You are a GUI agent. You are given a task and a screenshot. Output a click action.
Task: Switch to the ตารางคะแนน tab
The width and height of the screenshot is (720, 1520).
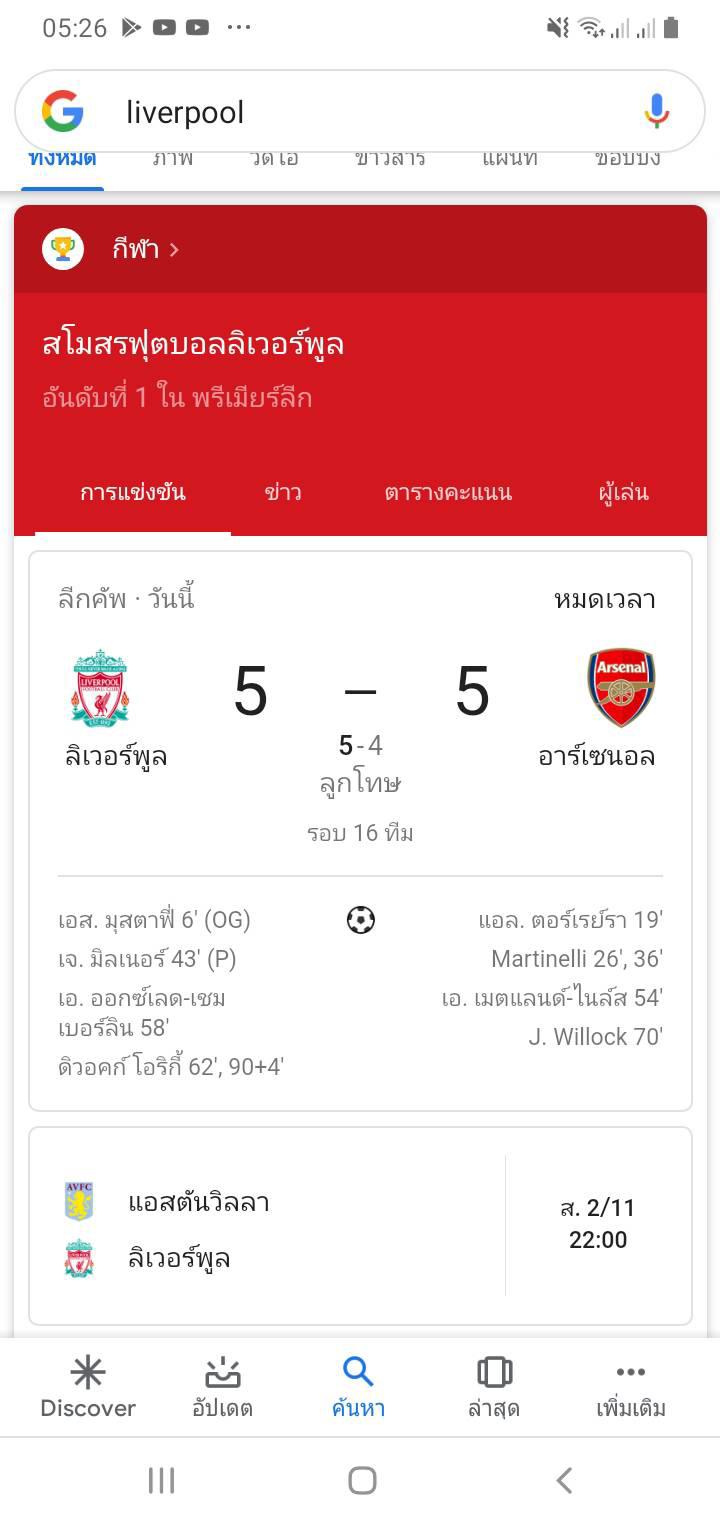point(448,492)
